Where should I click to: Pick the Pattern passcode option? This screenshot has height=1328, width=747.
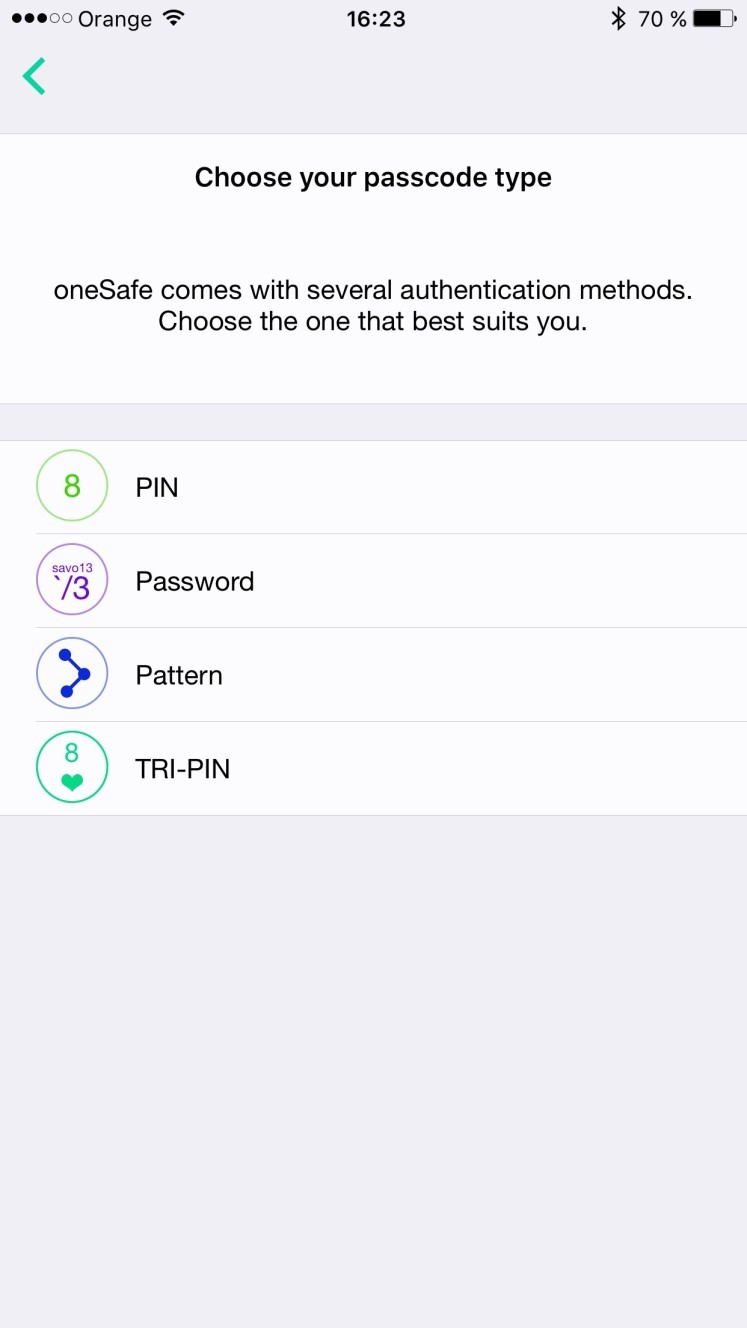click(x=373, y=675)
